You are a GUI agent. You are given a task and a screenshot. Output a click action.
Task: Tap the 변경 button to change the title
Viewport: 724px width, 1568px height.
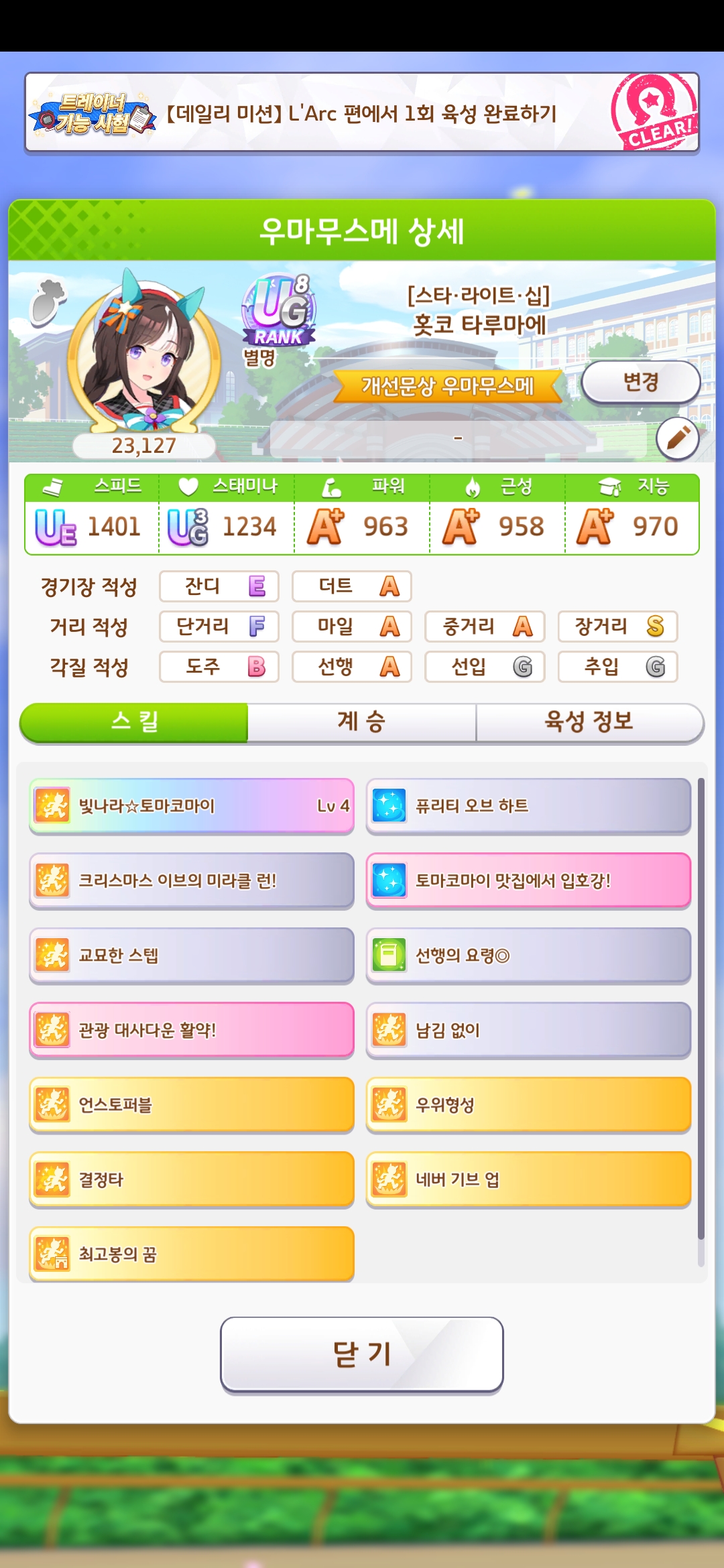click(640, 382)
